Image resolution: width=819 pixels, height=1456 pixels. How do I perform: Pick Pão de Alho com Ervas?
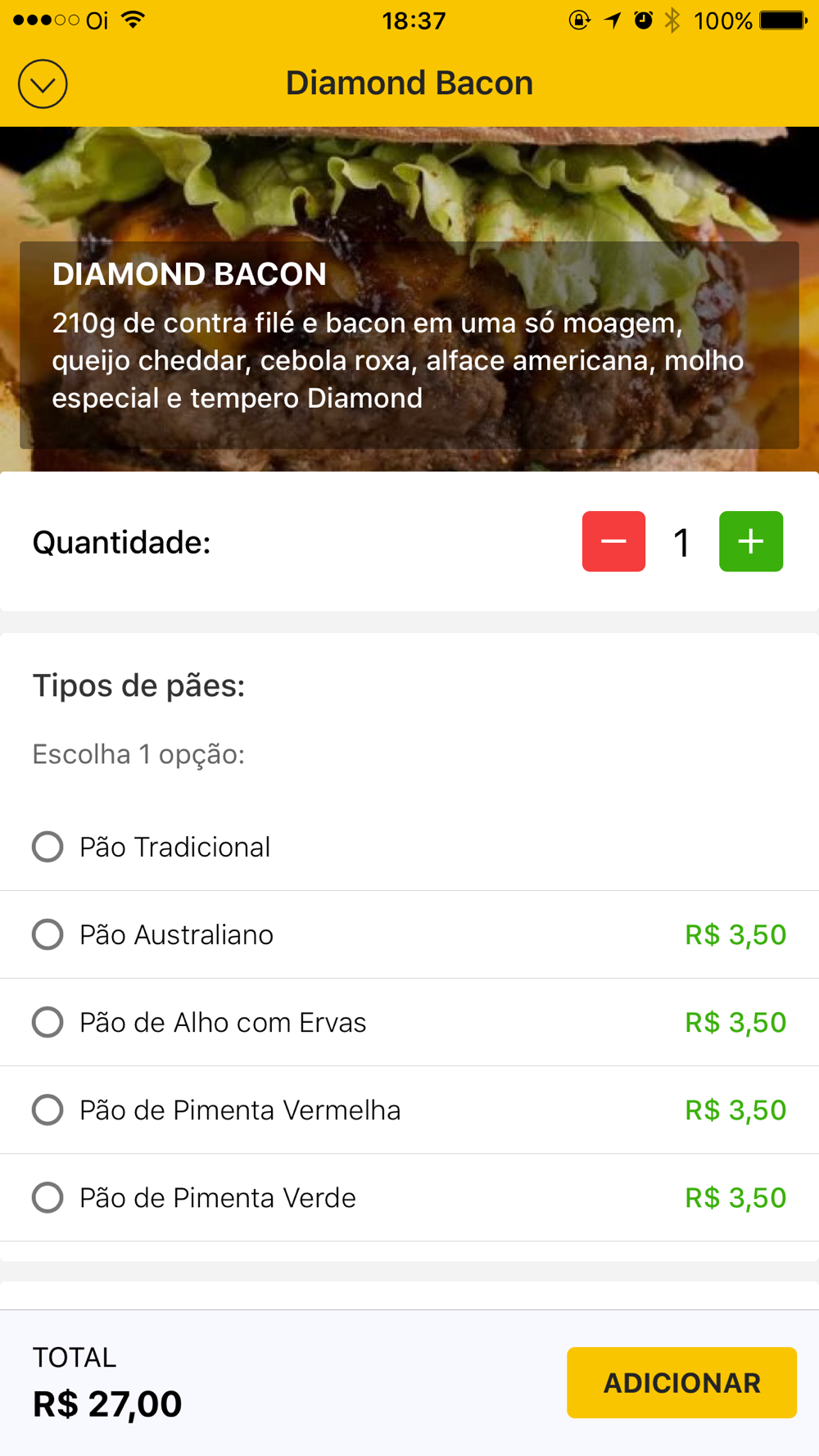tap(409, 1022)
